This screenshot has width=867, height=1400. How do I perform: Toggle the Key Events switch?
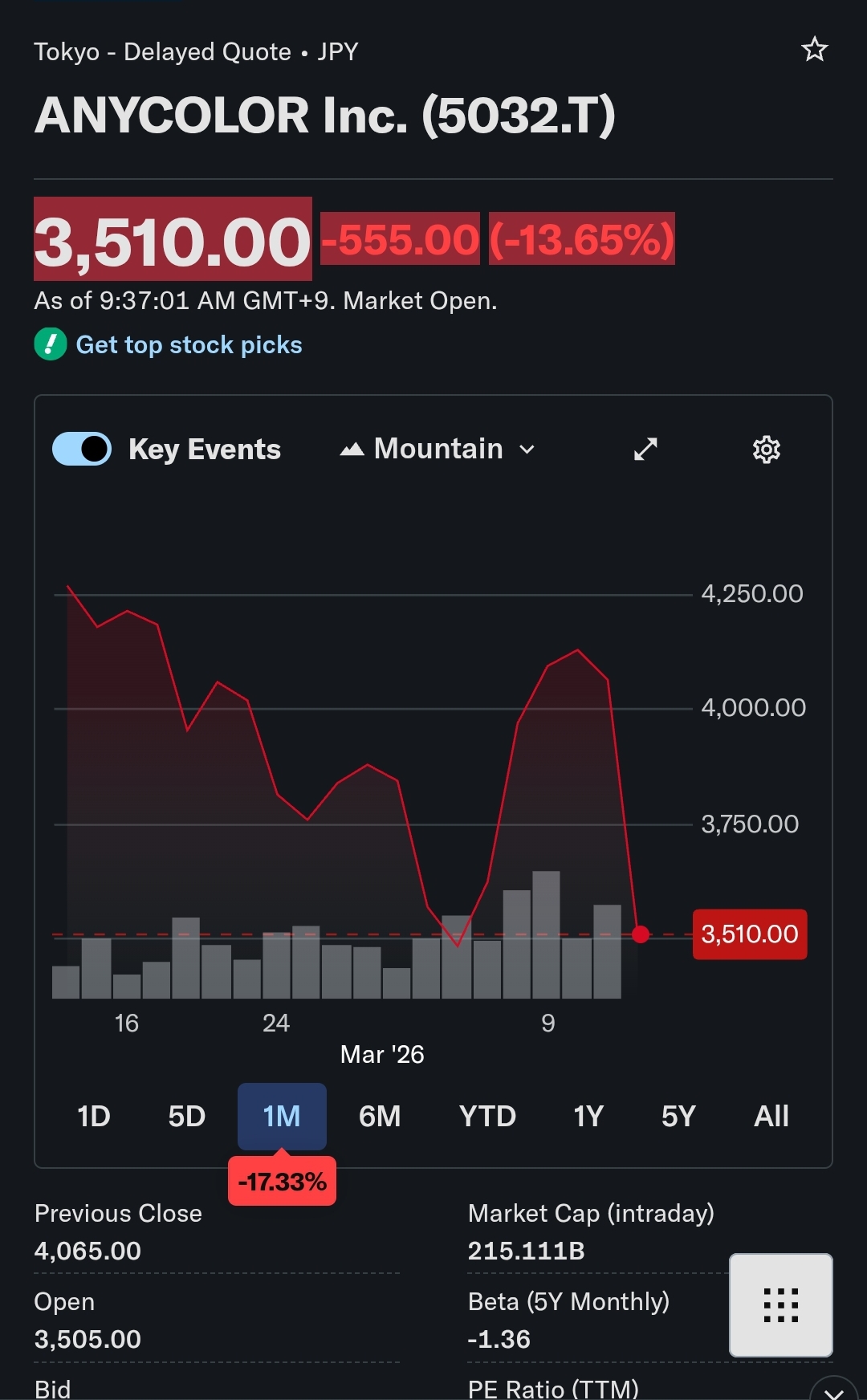coord(82,449)
